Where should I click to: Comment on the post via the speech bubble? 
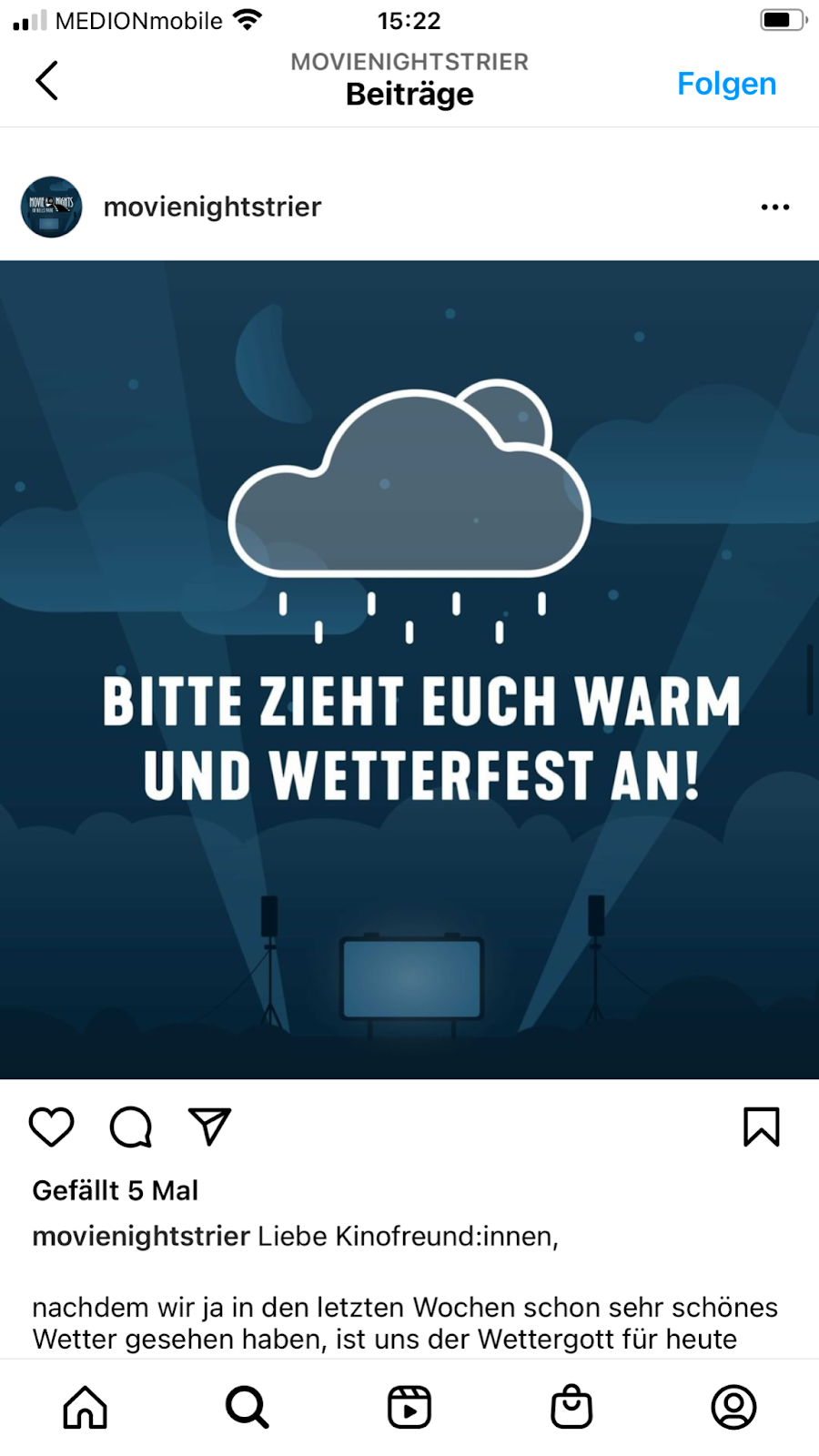tap(131, 1127)
